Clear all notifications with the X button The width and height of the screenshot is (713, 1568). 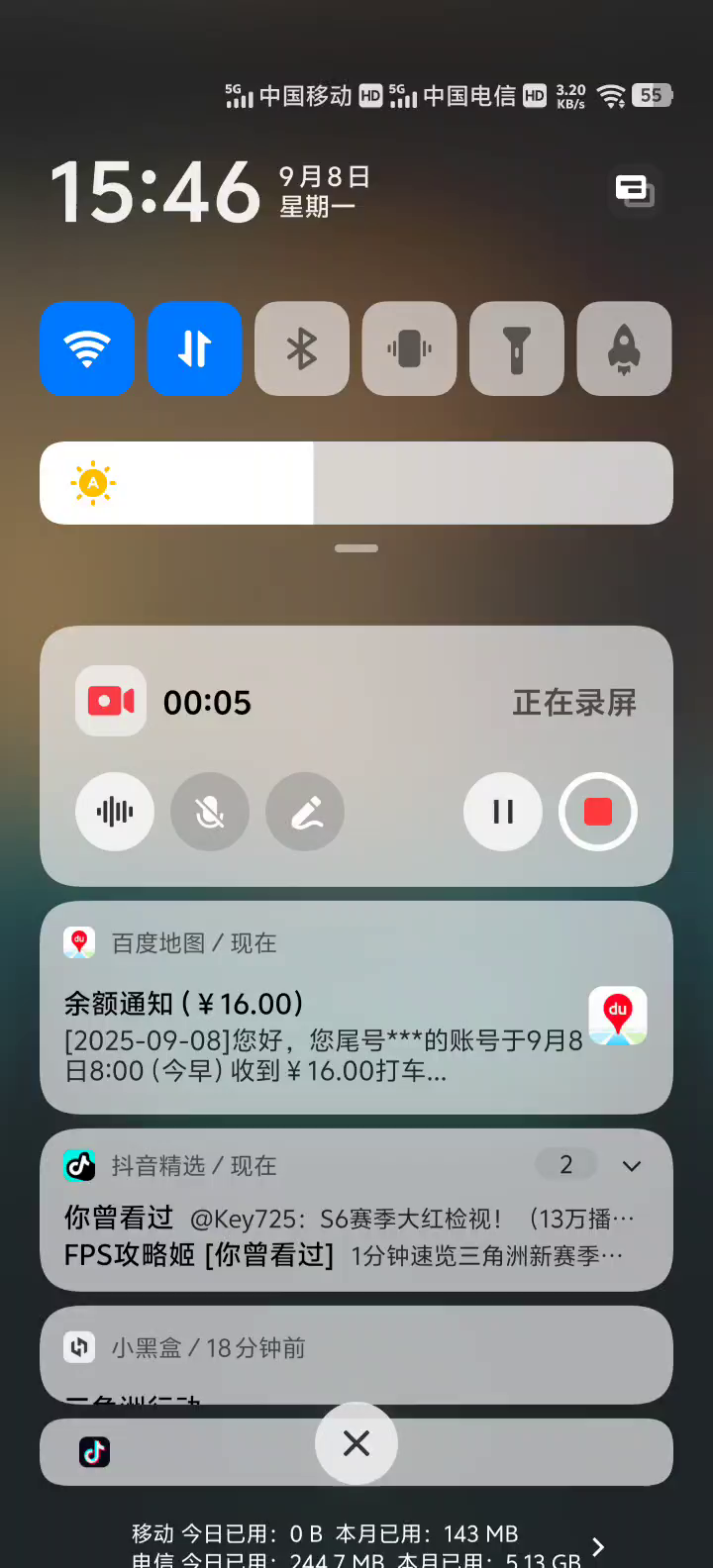[356, 1443]
